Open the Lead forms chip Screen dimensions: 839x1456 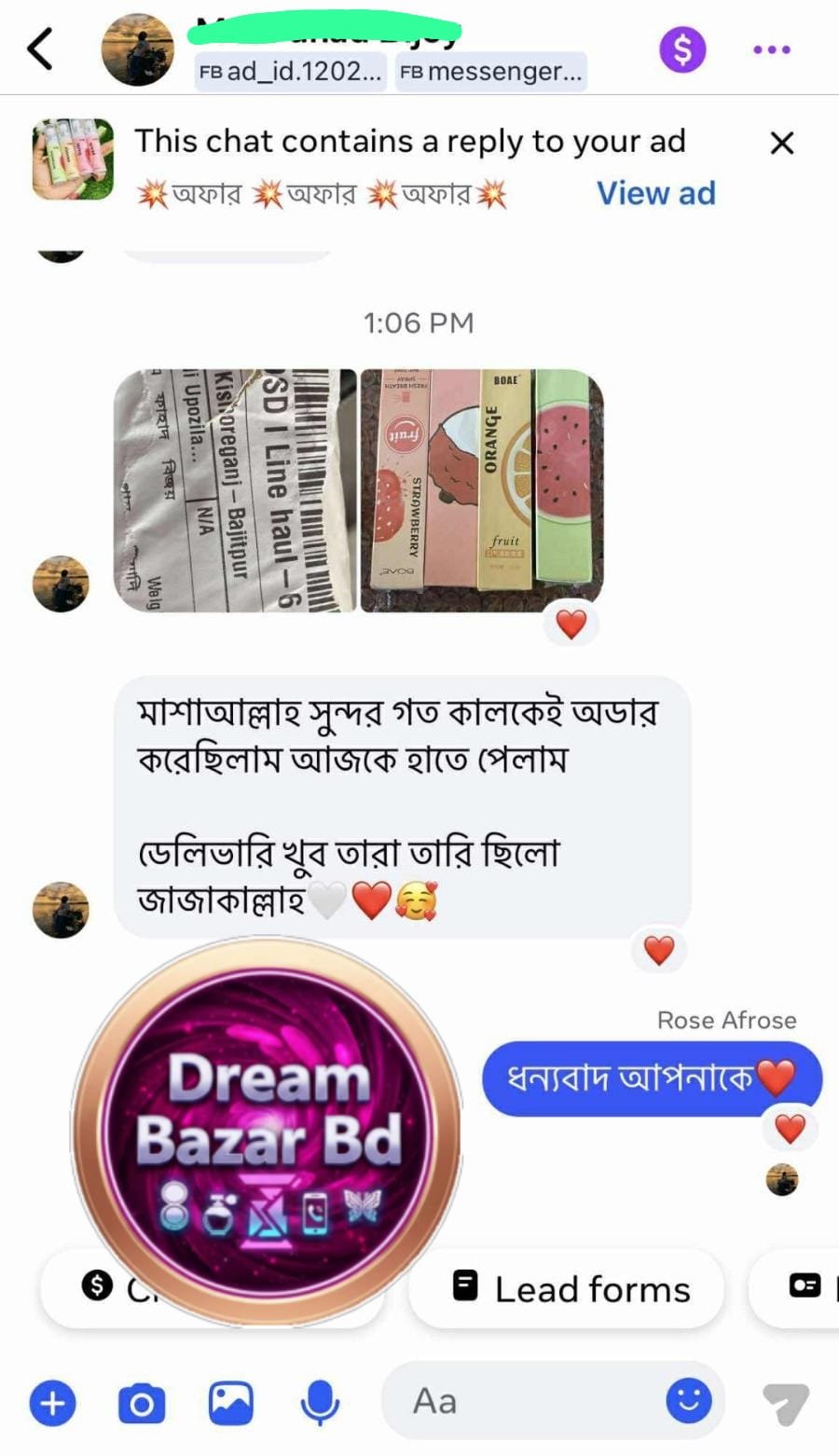(x=566, y=1289)
